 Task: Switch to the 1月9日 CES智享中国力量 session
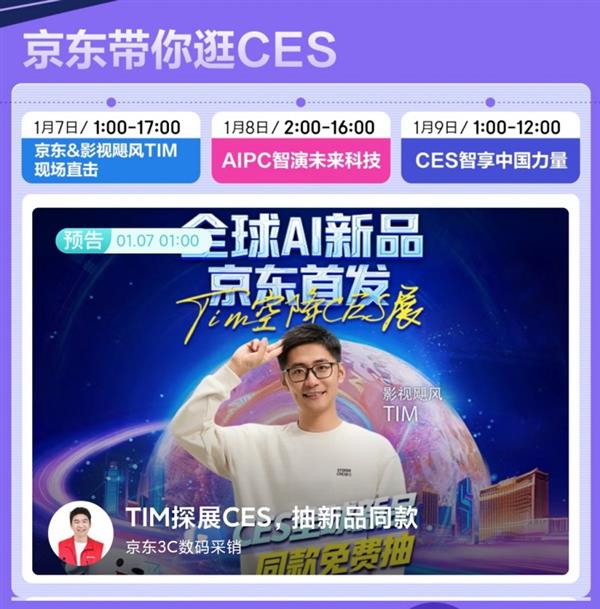490,148
